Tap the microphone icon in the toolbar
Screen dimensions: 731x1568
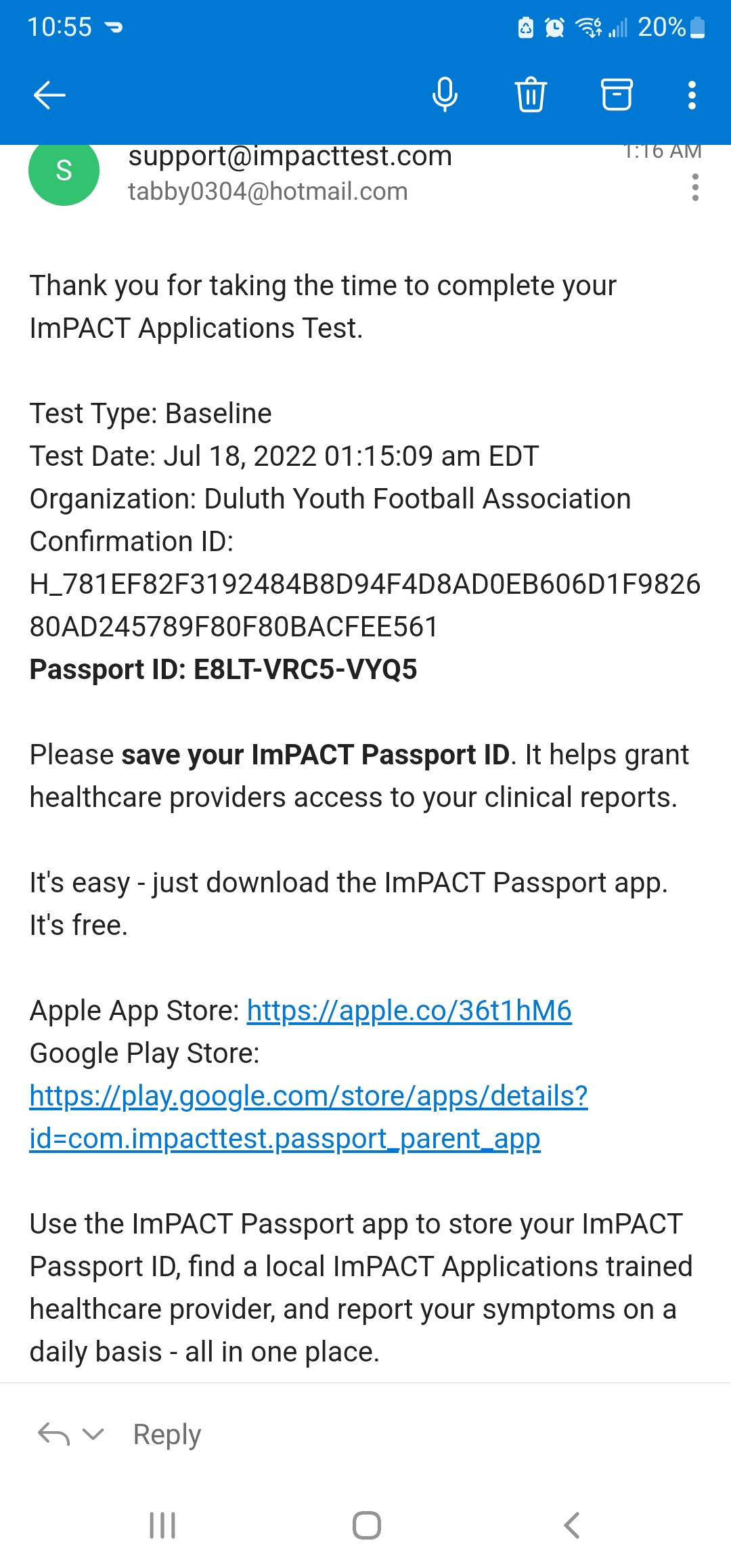(445, 95)
